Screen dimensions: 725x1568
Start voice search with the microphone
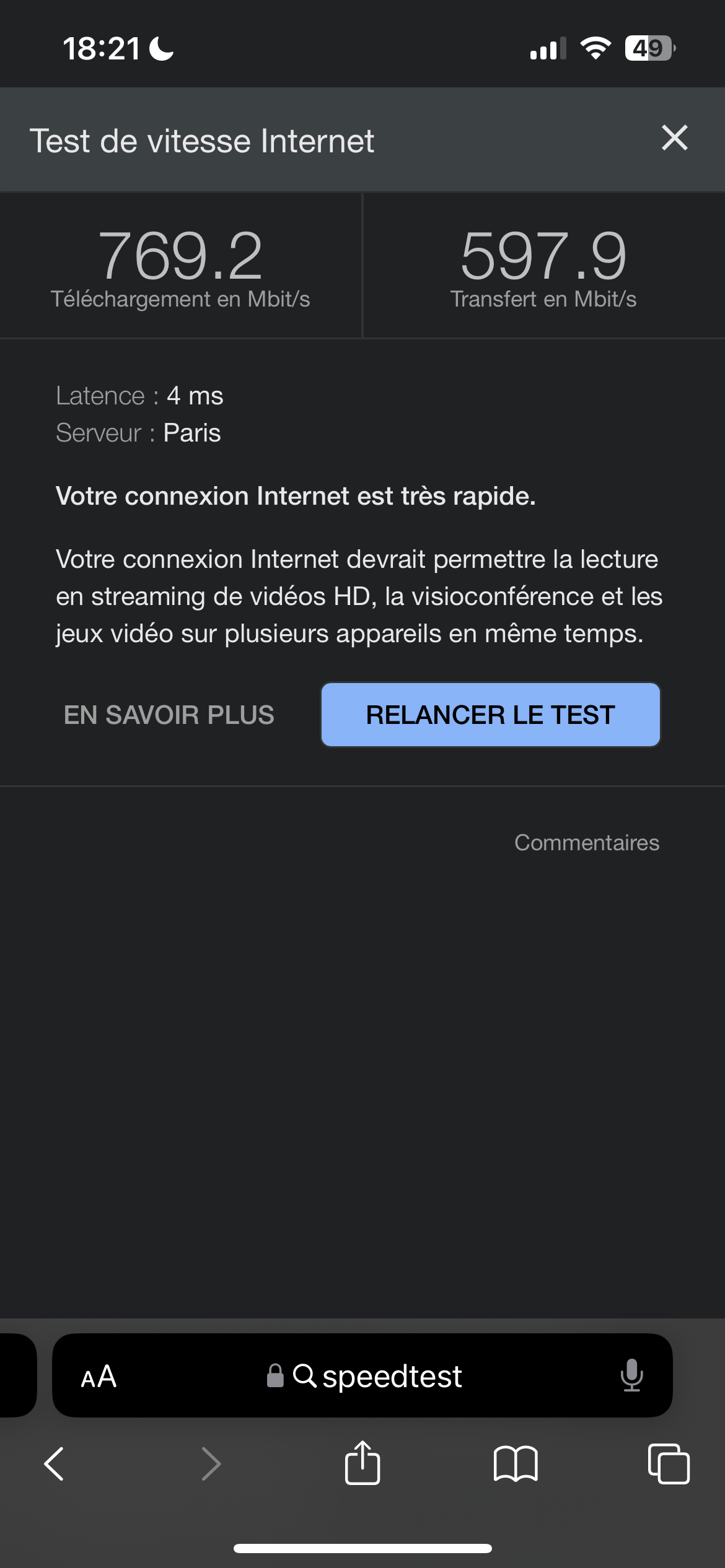click(x=631, y=1375)
